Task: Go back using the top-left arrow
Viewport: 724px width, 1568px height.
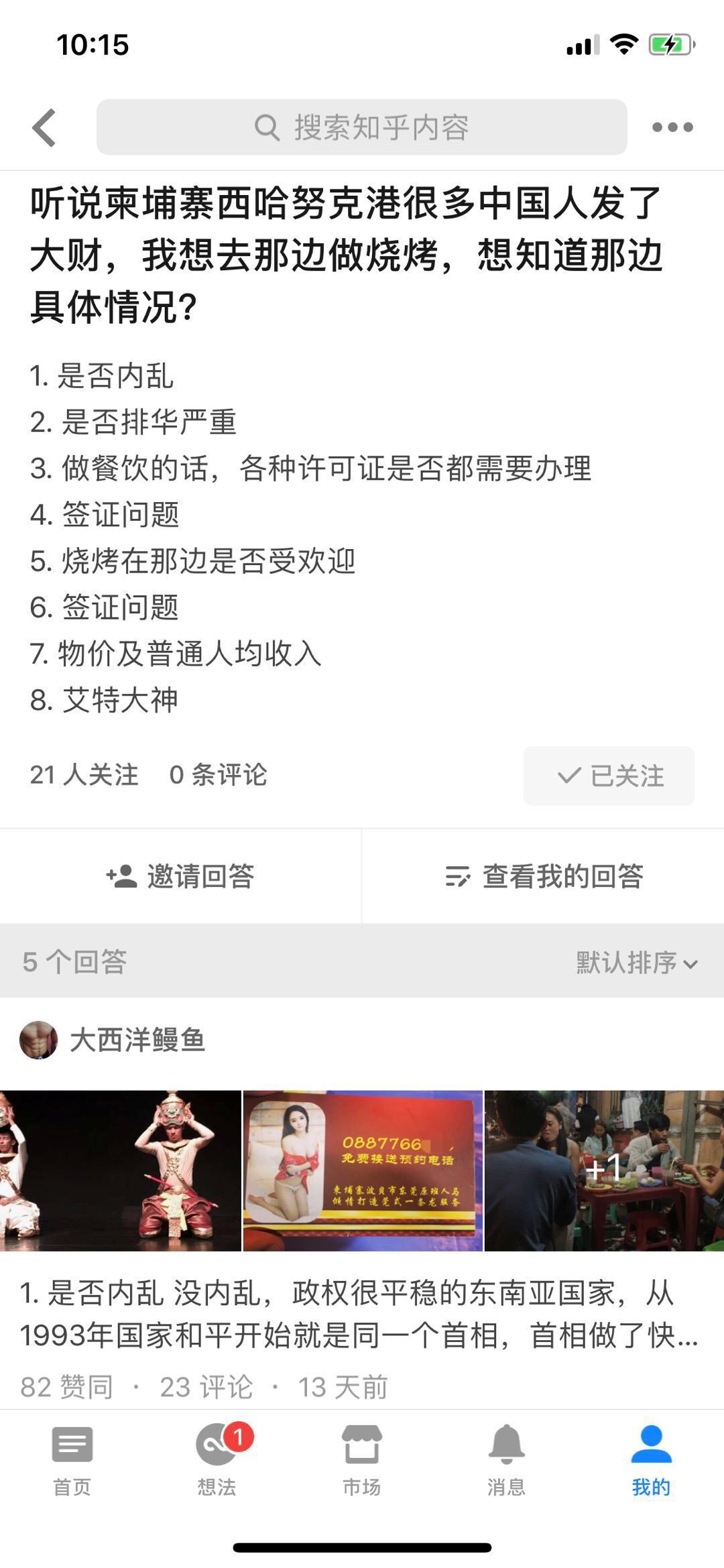Action: 44,127
